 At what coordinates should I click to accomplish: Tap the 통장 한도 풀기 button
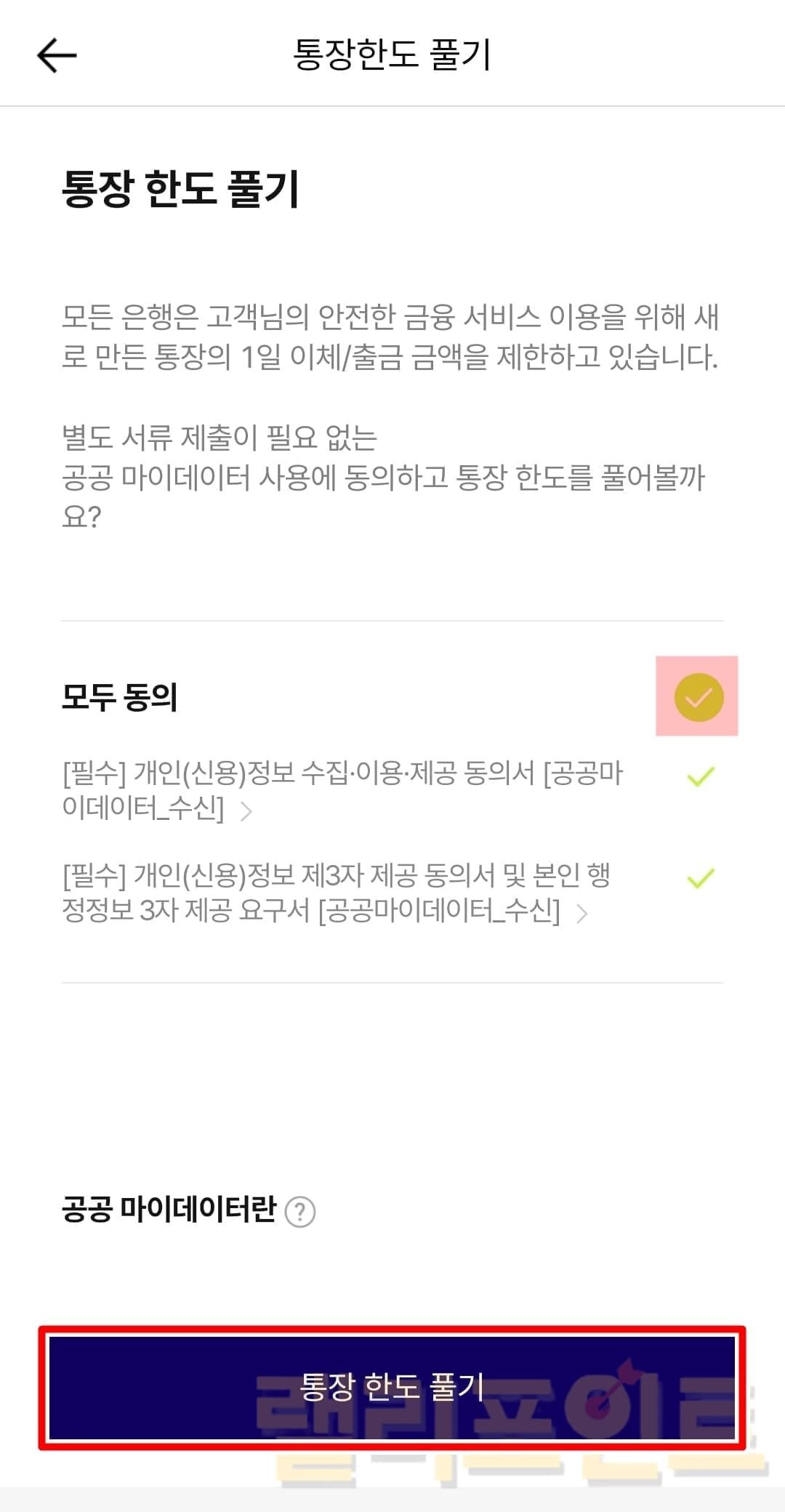[392, 1387]
